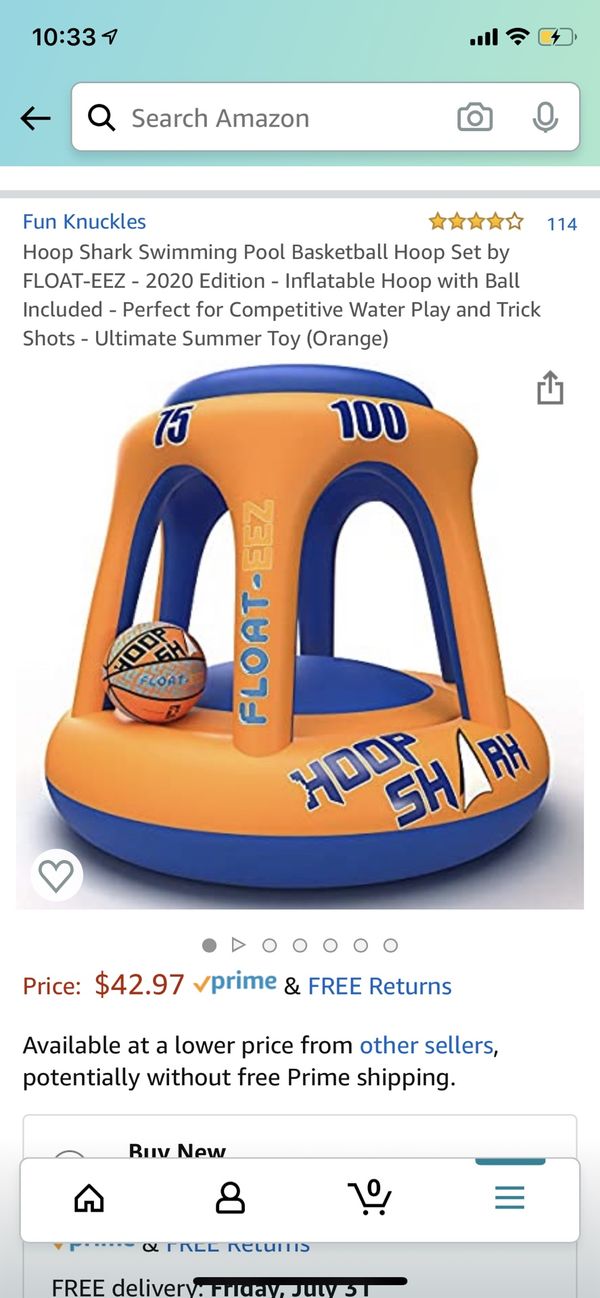Share this product

(550, 388)
